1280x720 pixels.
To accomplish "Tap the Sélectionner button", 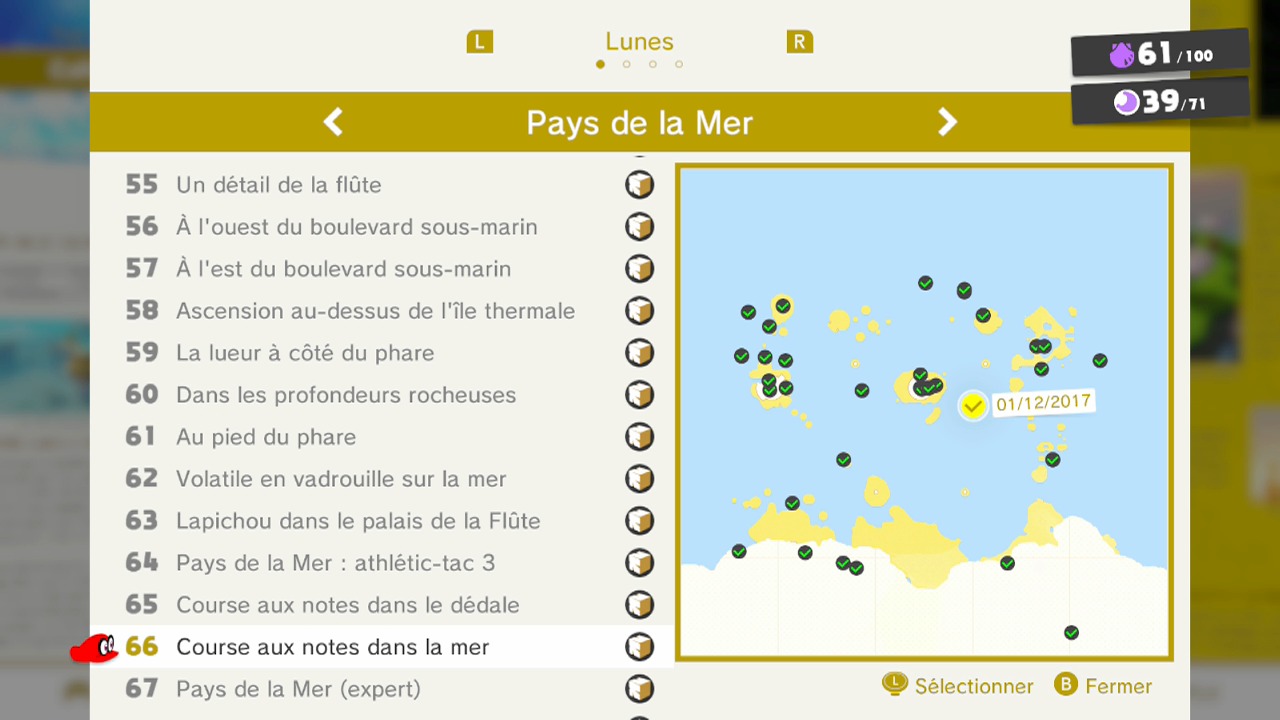I will coord(958,686).
